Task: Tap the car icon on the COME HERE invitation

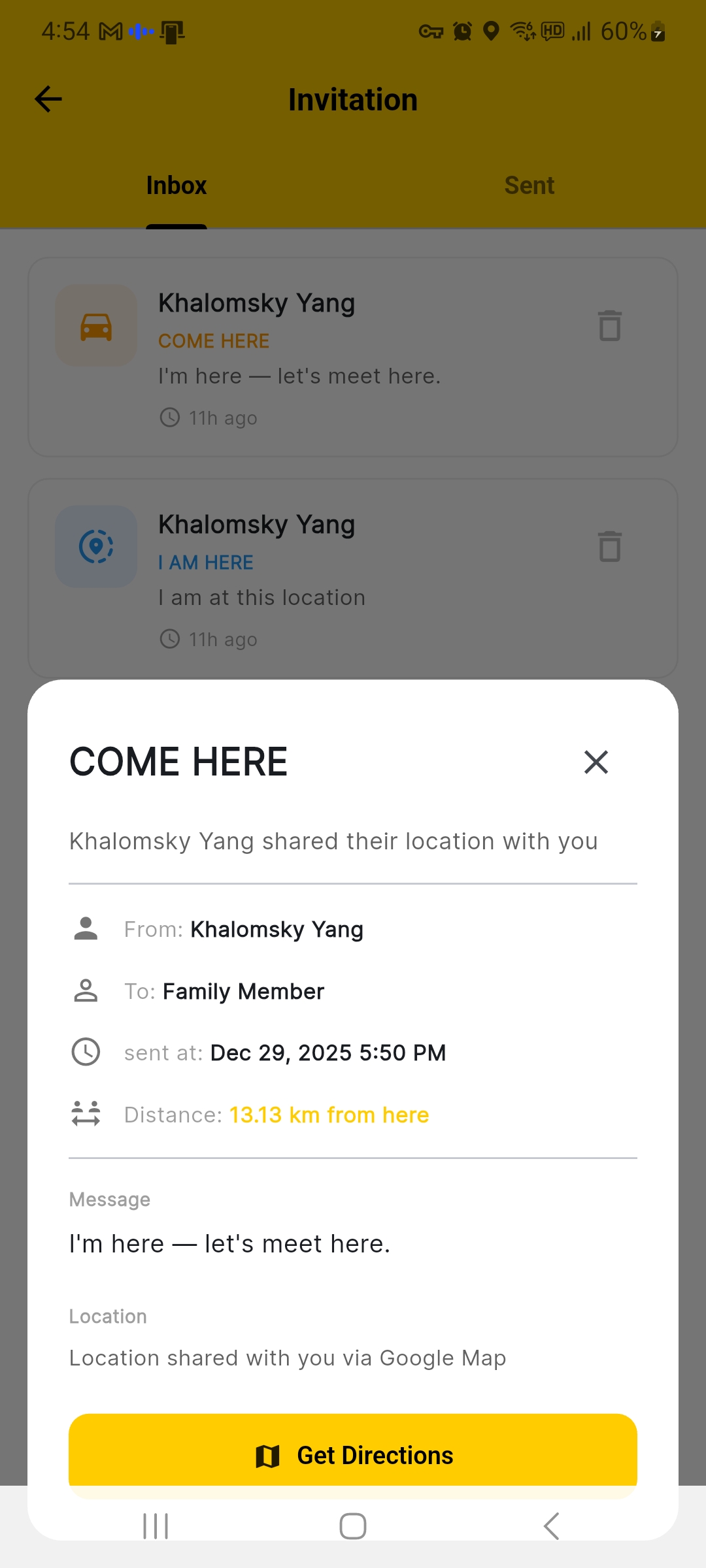Action: pyautogui.click(x=95, y=326)
